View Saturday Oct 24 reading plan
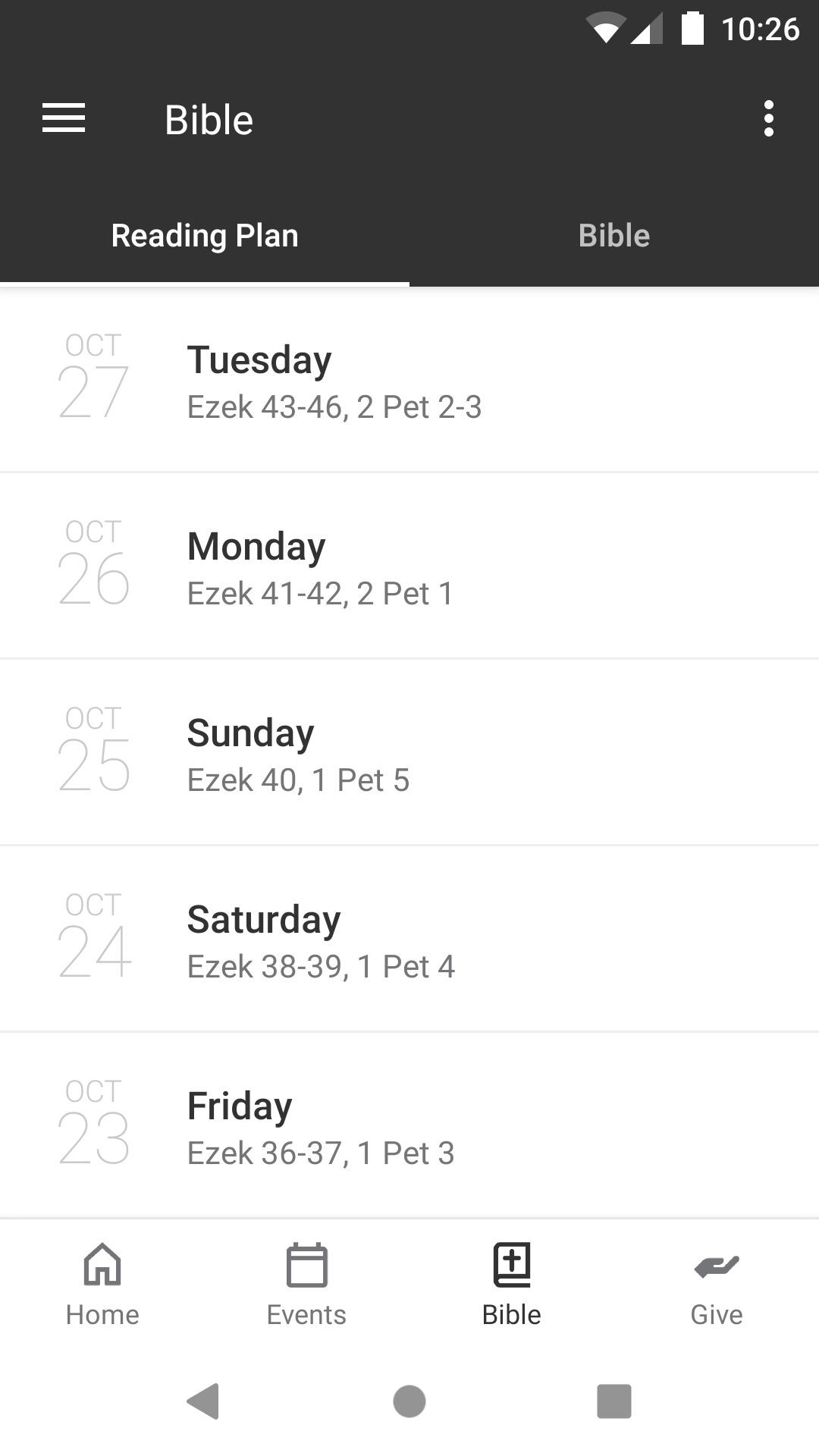This screenshot has width=819, height=1456. 409,940
